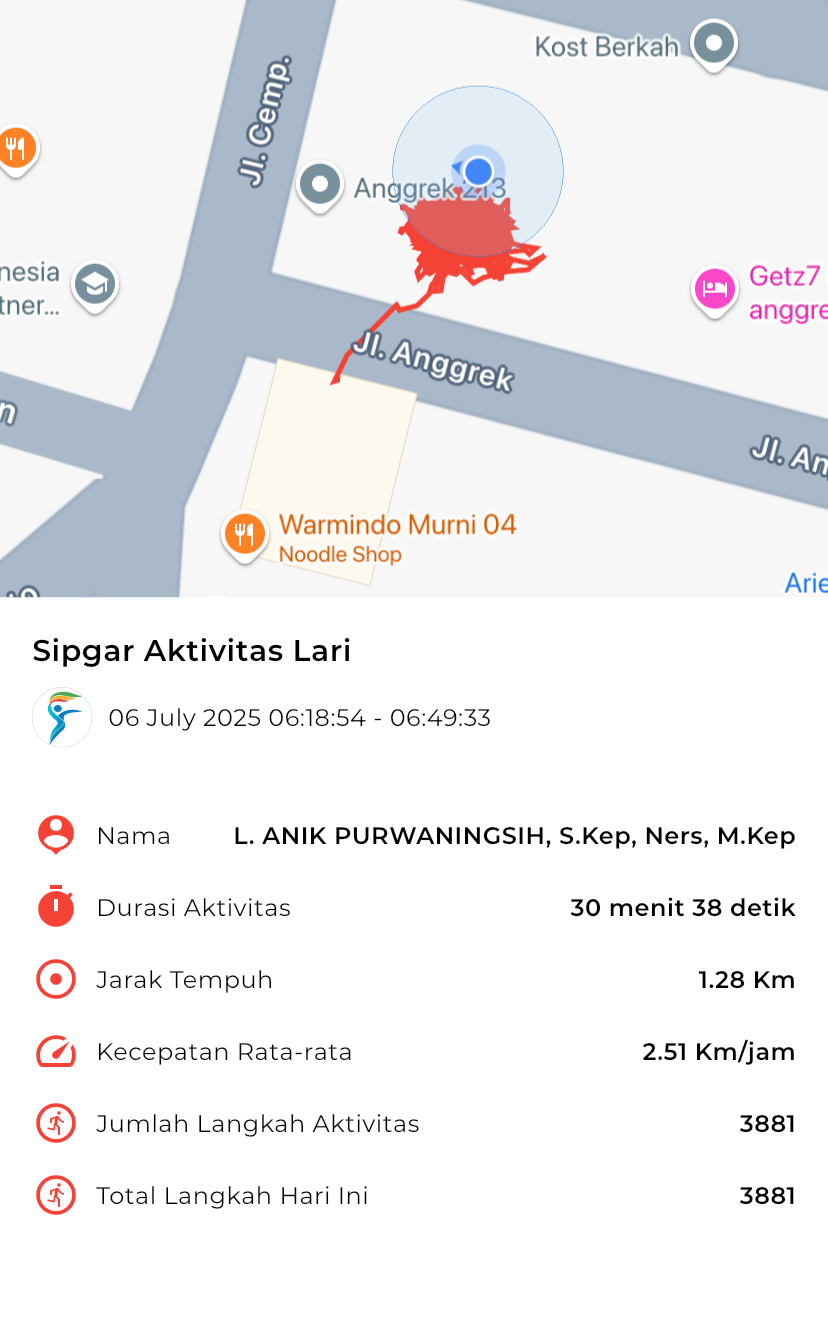Open the Warmindo Murni 04 noodle shop marker
The image size is (828, 1328).
click(244, 534)
